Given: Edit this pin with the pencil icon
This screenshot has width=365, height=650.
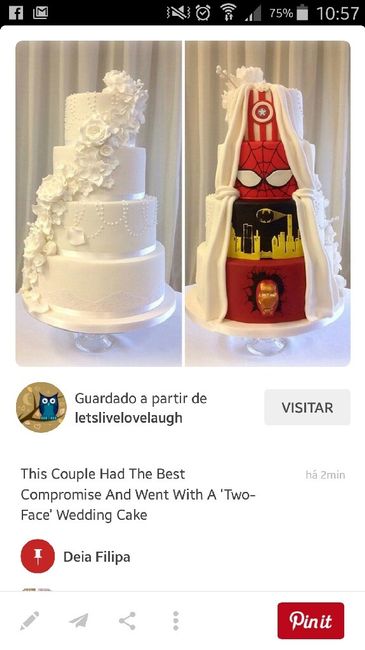Looking at the screenshot, I should [29, 621].
